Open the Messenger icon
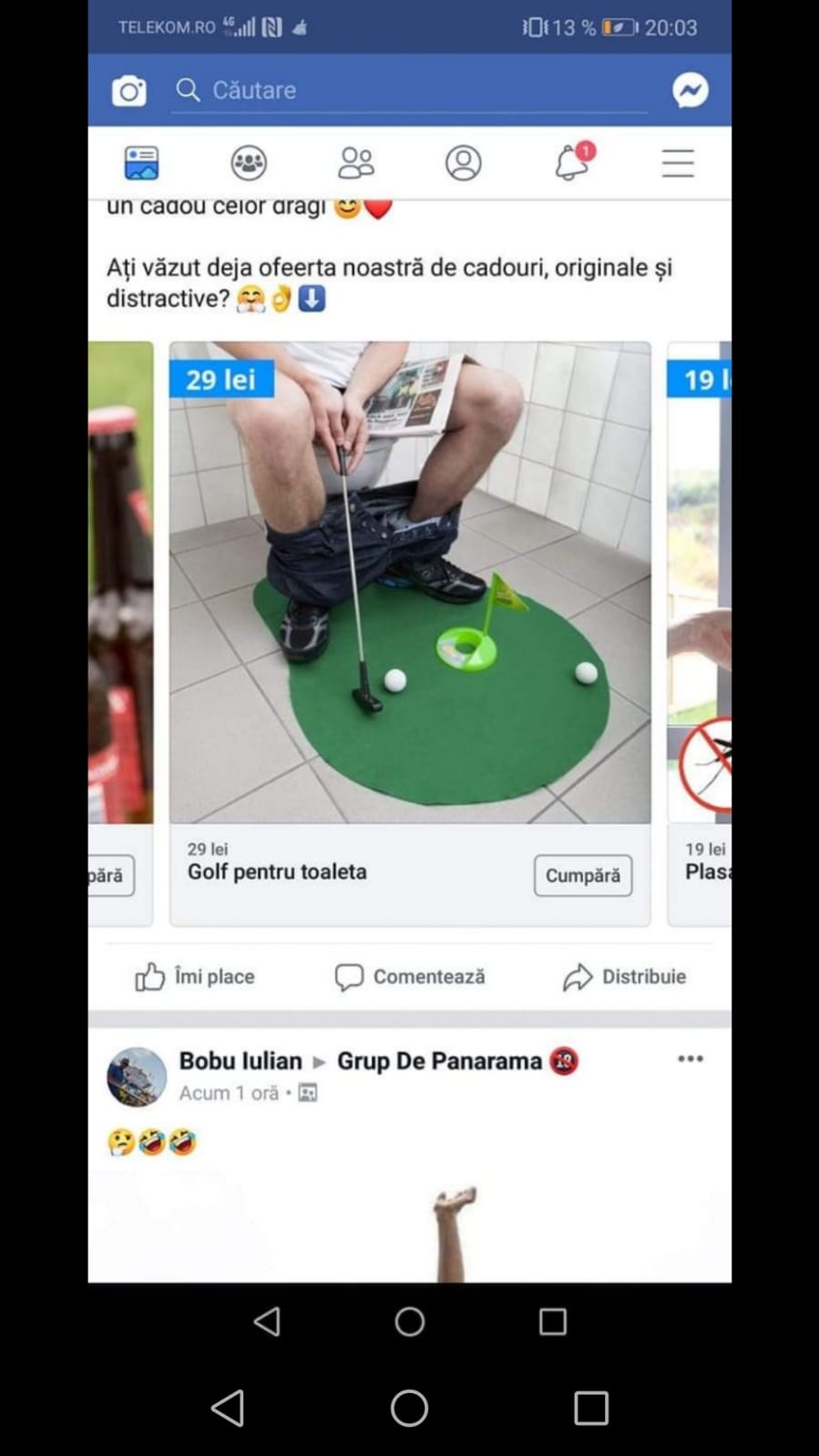The image size is (819, 1456). pyautogui.click(x=691, y=90)
